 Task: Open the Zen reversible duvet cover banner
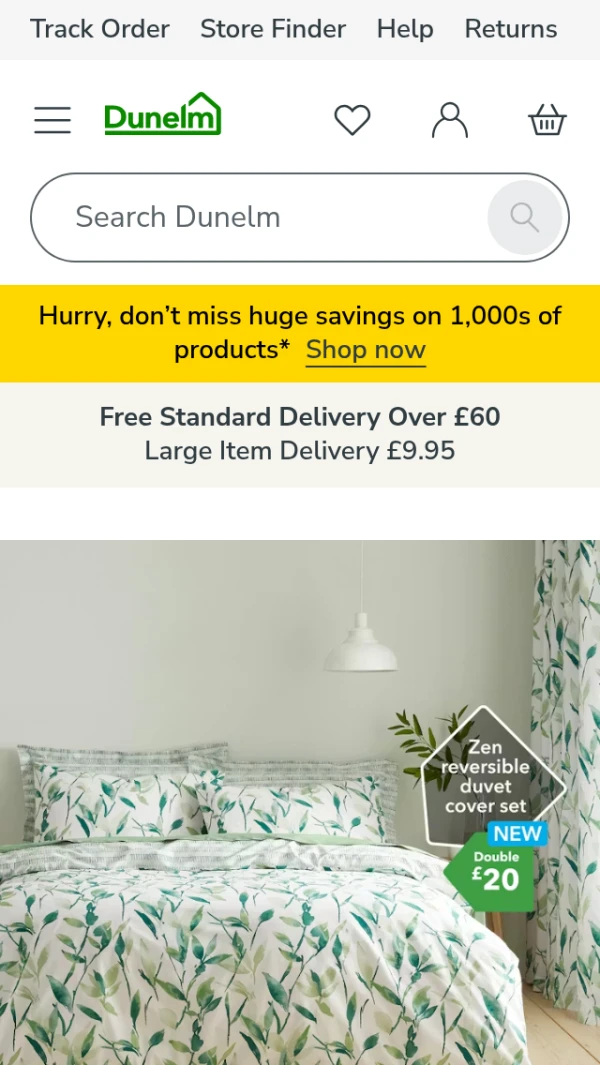pos(300,800)
